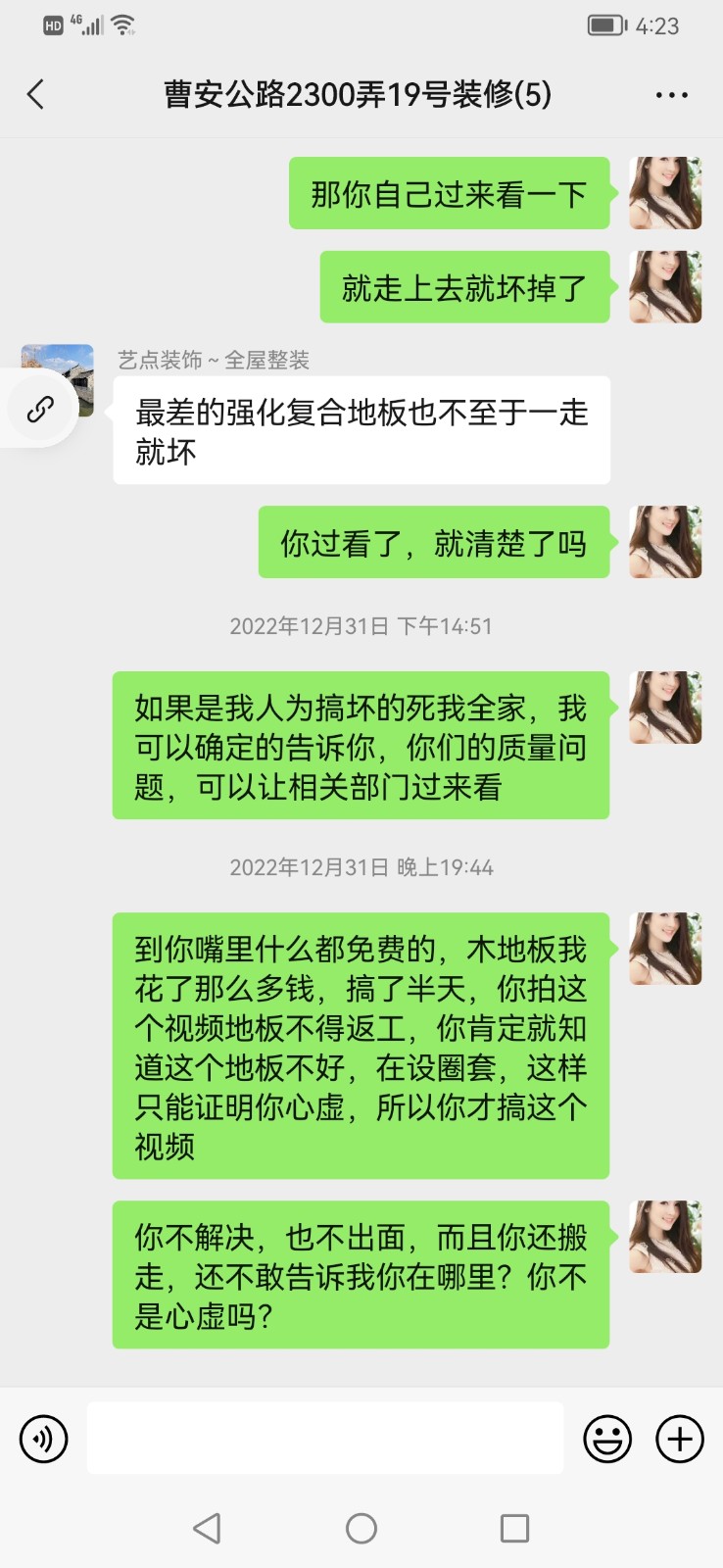
Task: Open the plus attachment menu
Action: pyautogui.click(x=680, y=1439)
